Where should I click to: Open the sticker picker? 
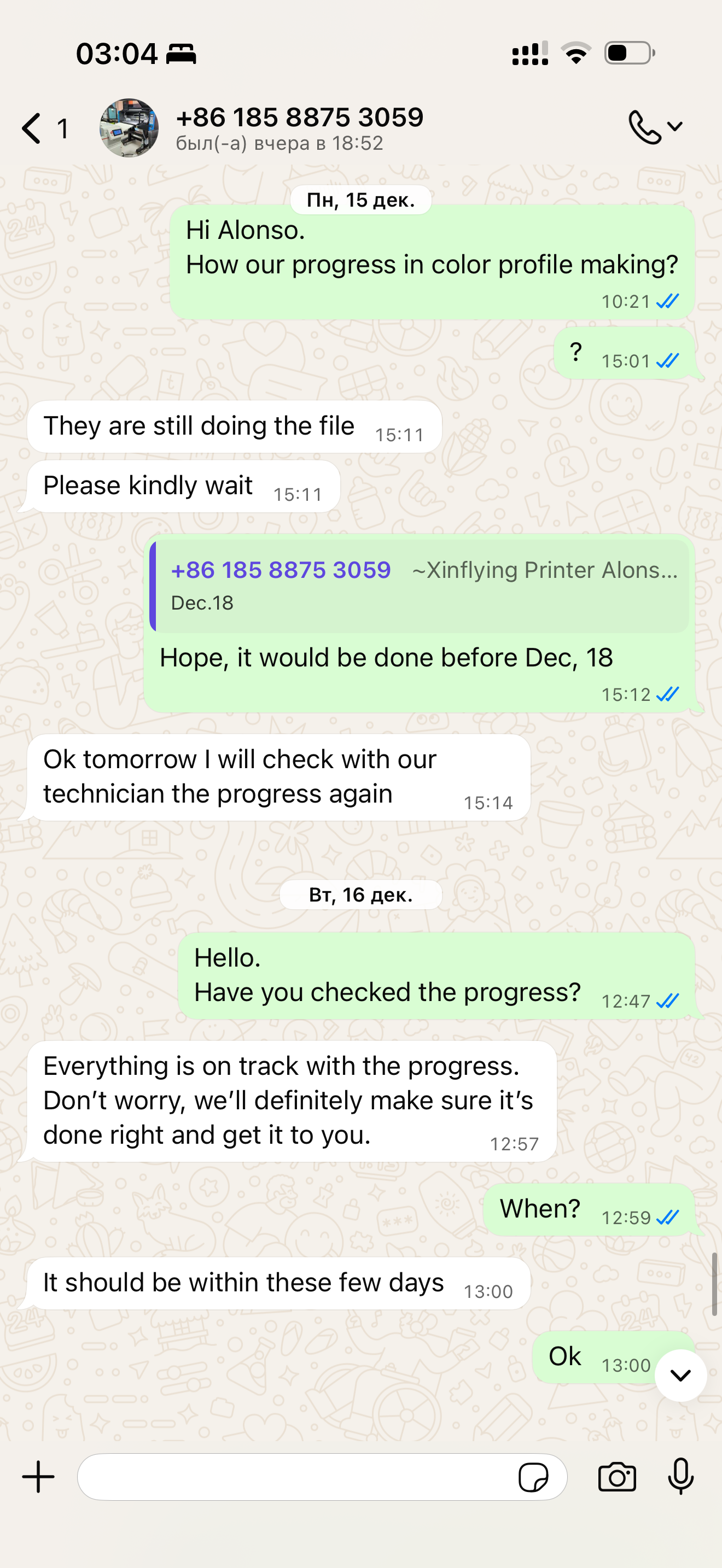(533, 1477)
